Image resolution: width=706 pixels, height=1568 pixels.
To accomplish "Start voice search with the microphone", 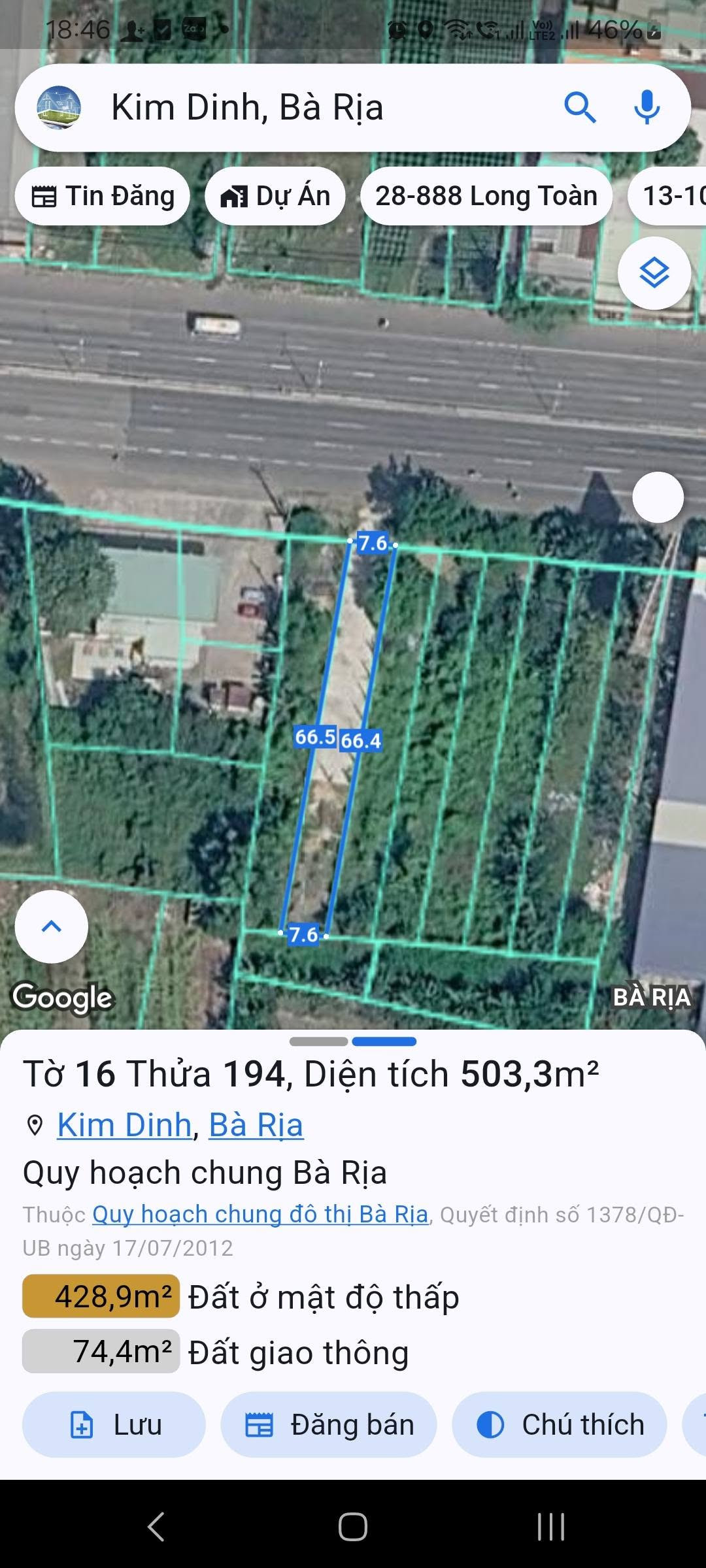I will 647,108.
